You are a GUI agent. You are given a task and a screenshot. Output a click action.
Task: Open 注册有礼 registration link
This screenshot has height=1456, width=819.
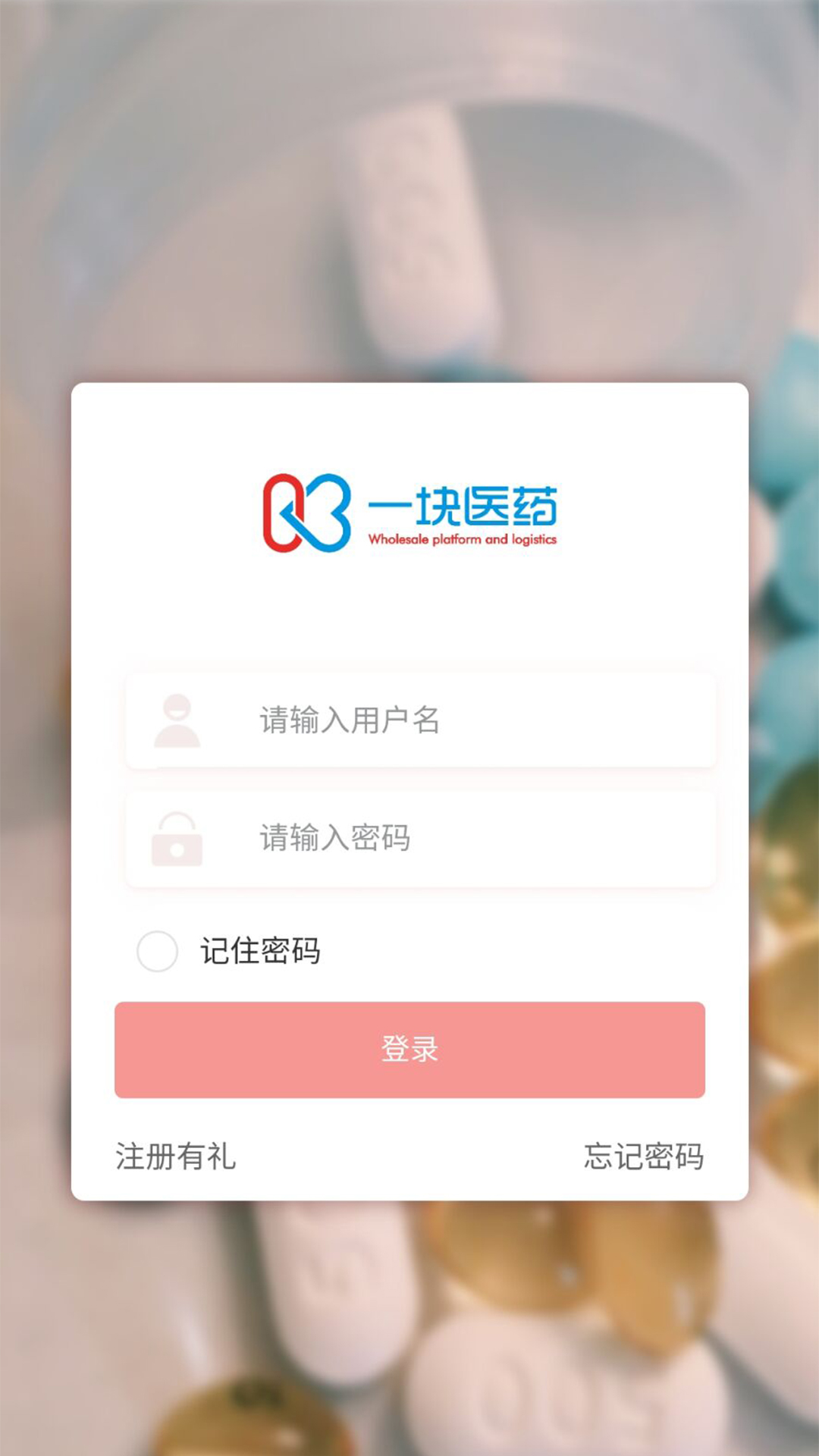(x=175, y=1156)
